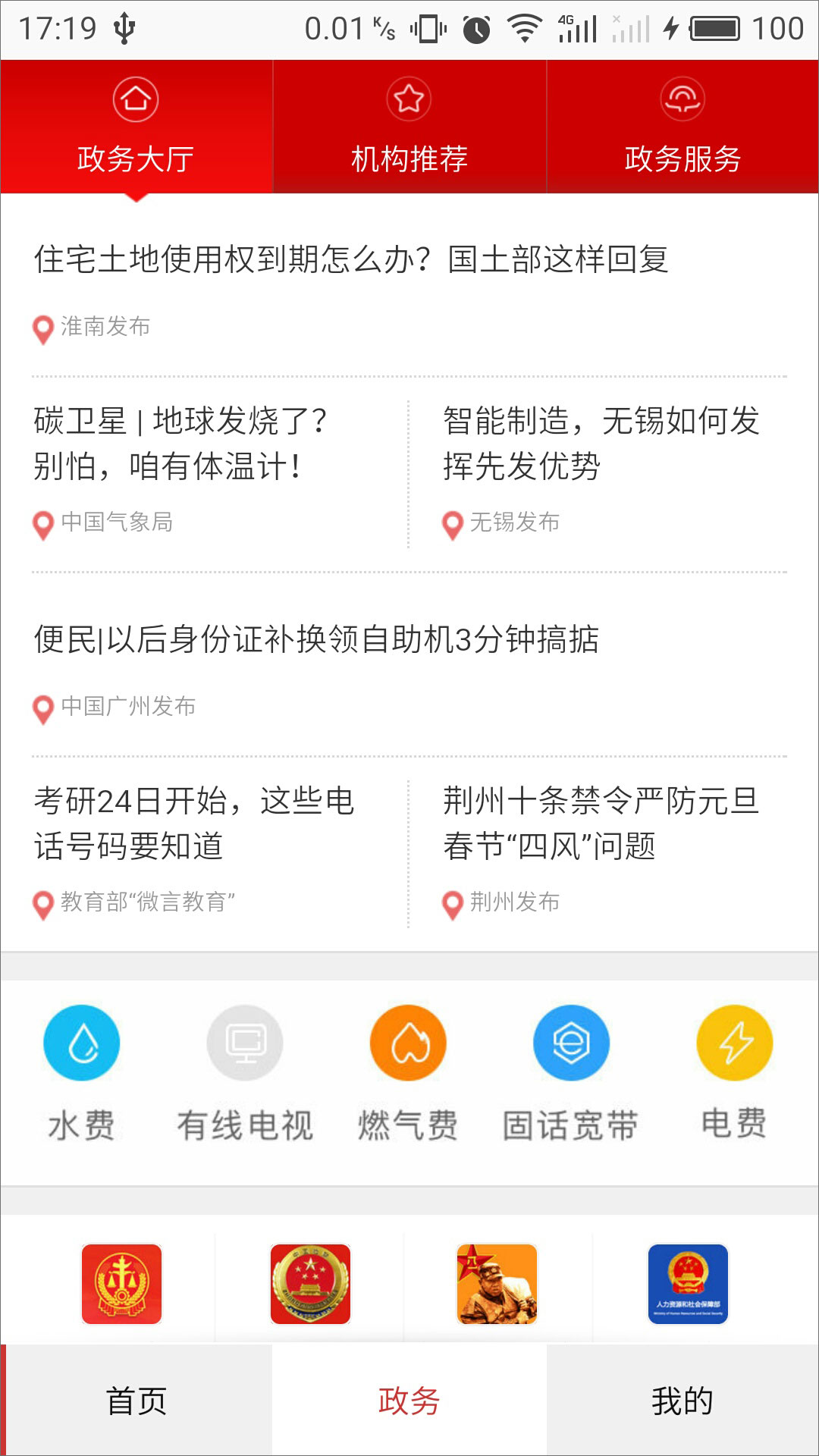Read the 碳卫星 地球发烧了 article

(x=180, y=443)
